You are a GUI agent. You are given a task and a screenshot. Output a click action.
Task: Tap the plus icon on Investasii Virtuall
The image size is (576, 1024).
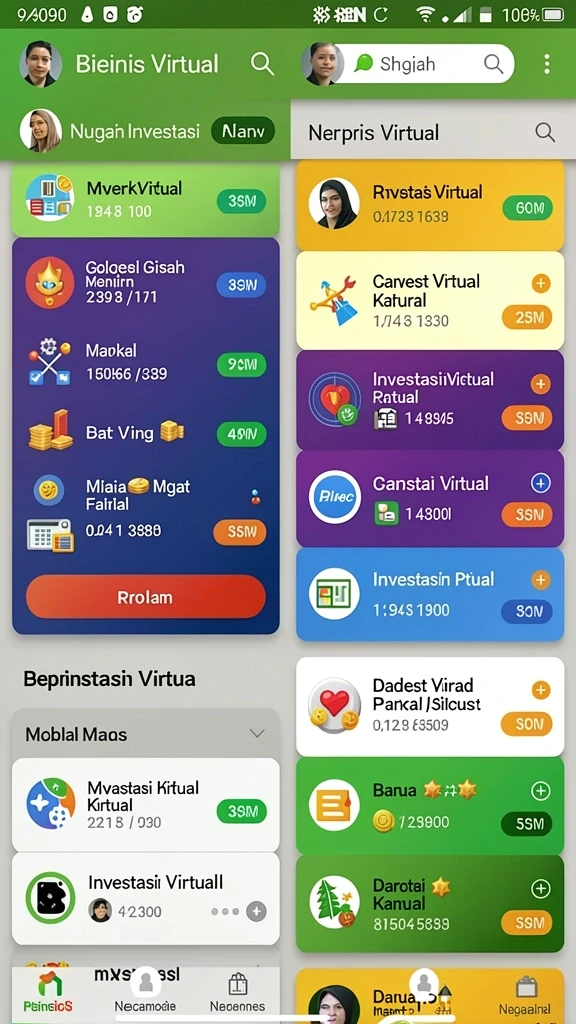256,912
